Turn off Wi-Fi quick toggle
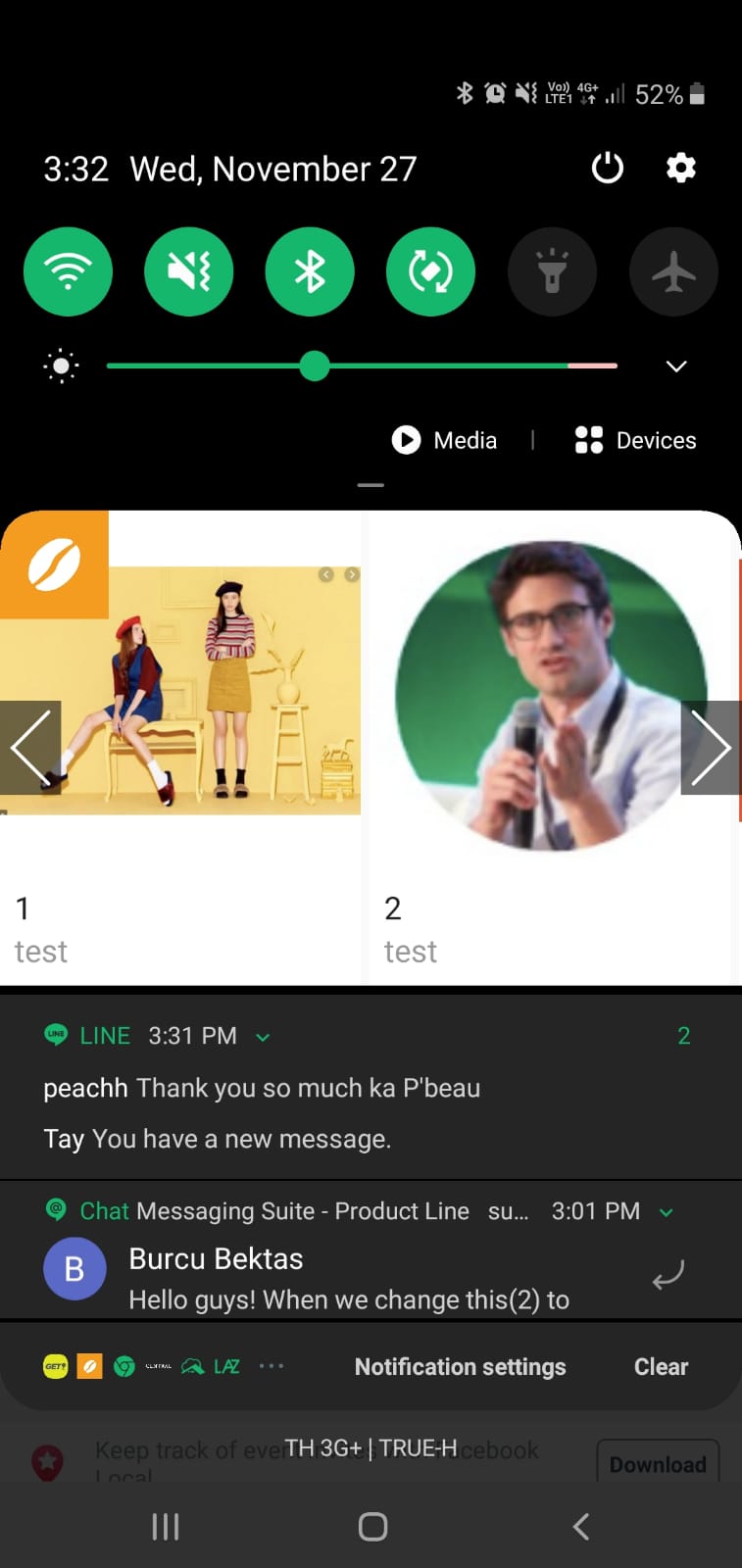This screenshot has height=1568, width=742. click(x=68, y=271)
